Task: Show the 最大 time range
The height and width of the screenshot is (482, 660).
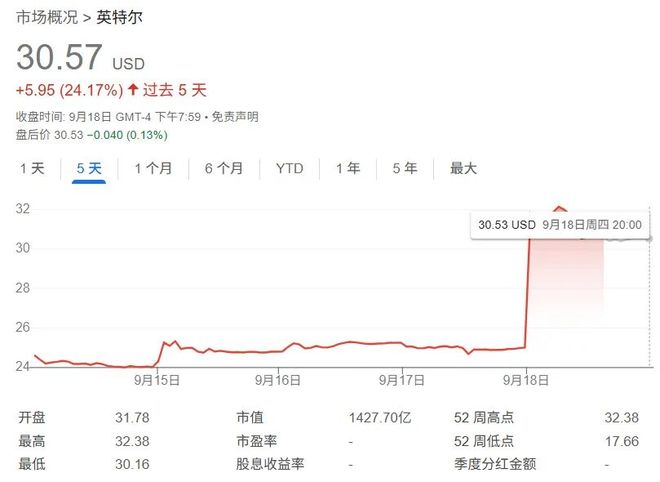Action: tap(463, 168)
